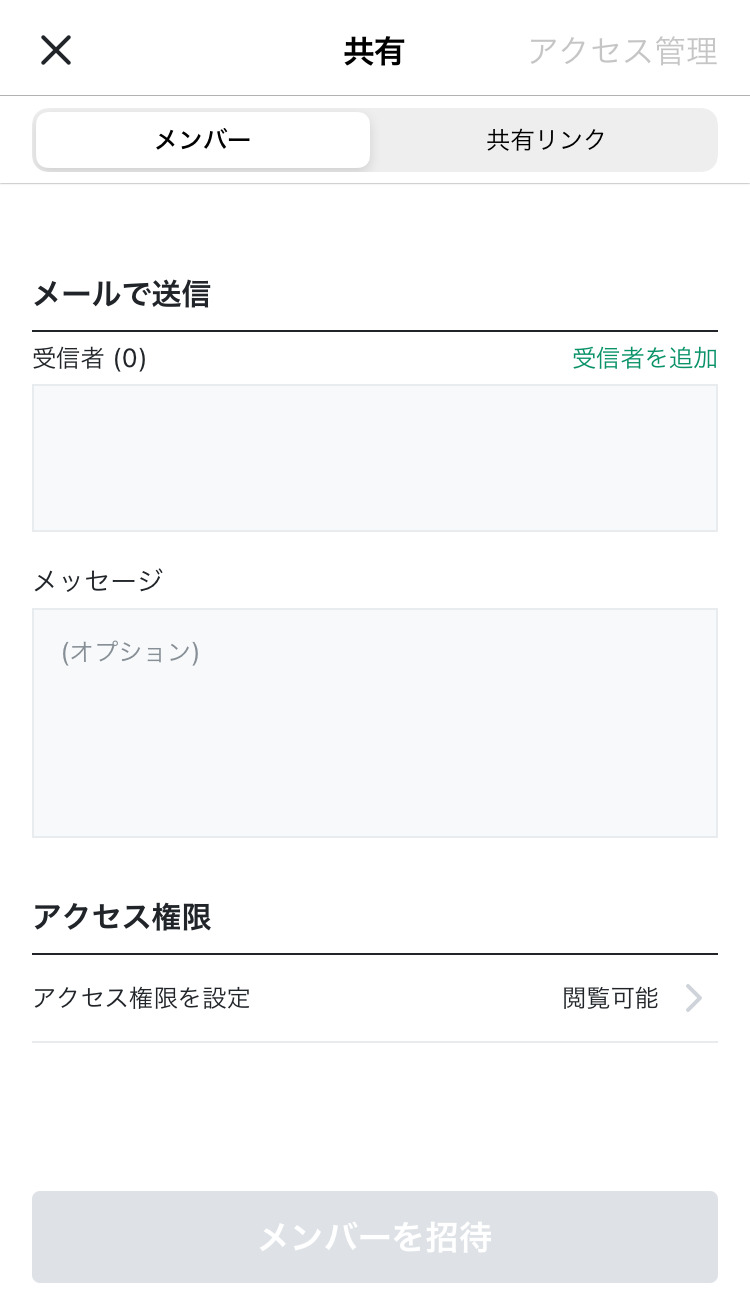
Task: Click the 受信者を追加 green action text
Action: pyautogui.click(x=644, y=358)
